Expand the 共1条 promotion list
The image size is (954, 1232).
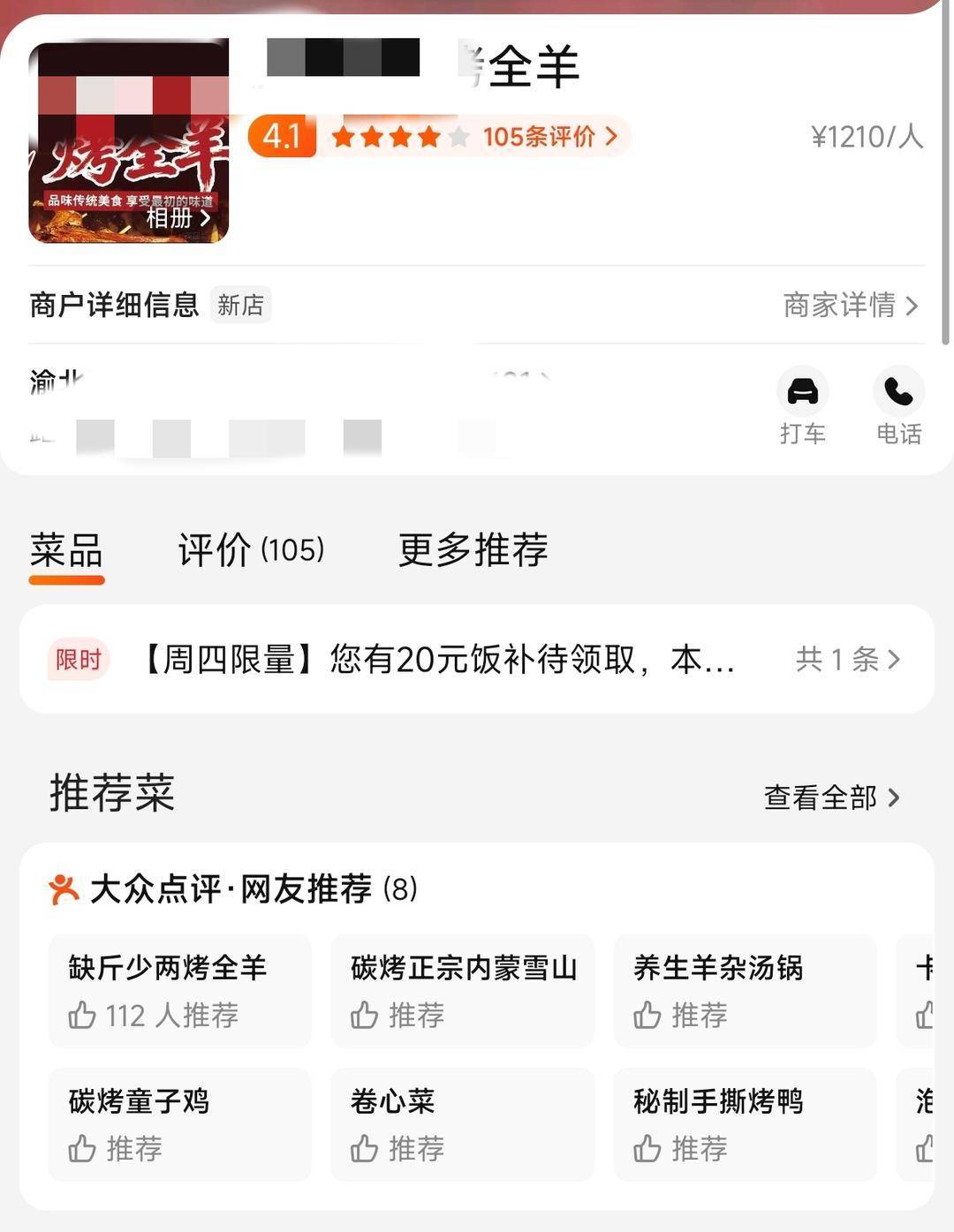click(x=844, y=660)
